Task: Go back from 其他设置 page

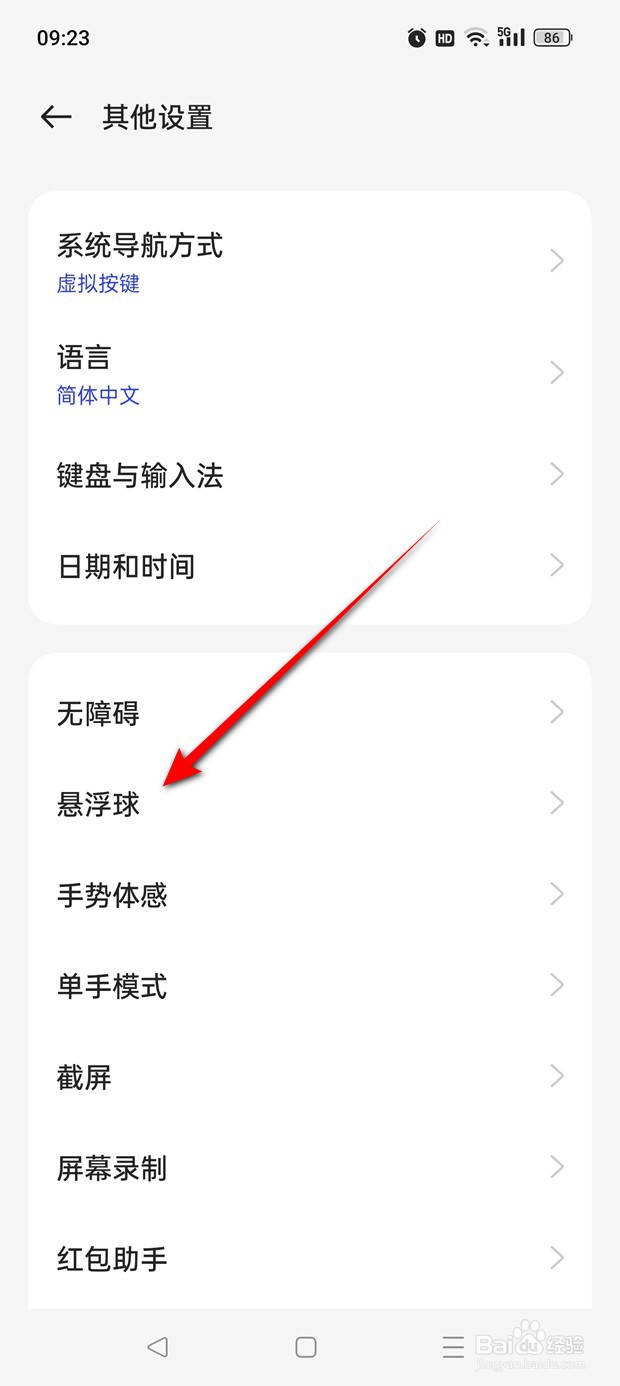Action: 56,117
